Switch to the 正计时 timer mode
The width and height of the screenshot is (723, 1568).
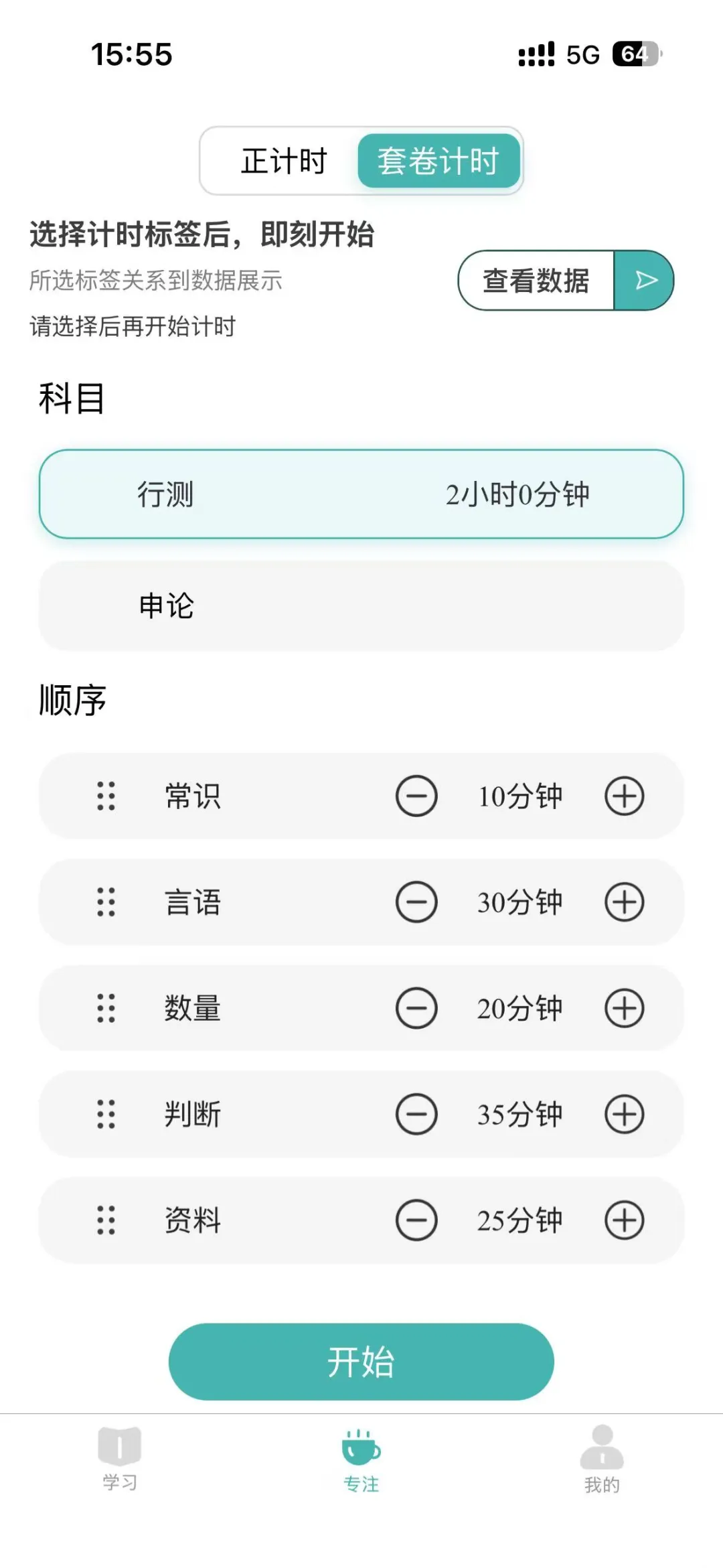pyautogui.click(x=284, y=161)
